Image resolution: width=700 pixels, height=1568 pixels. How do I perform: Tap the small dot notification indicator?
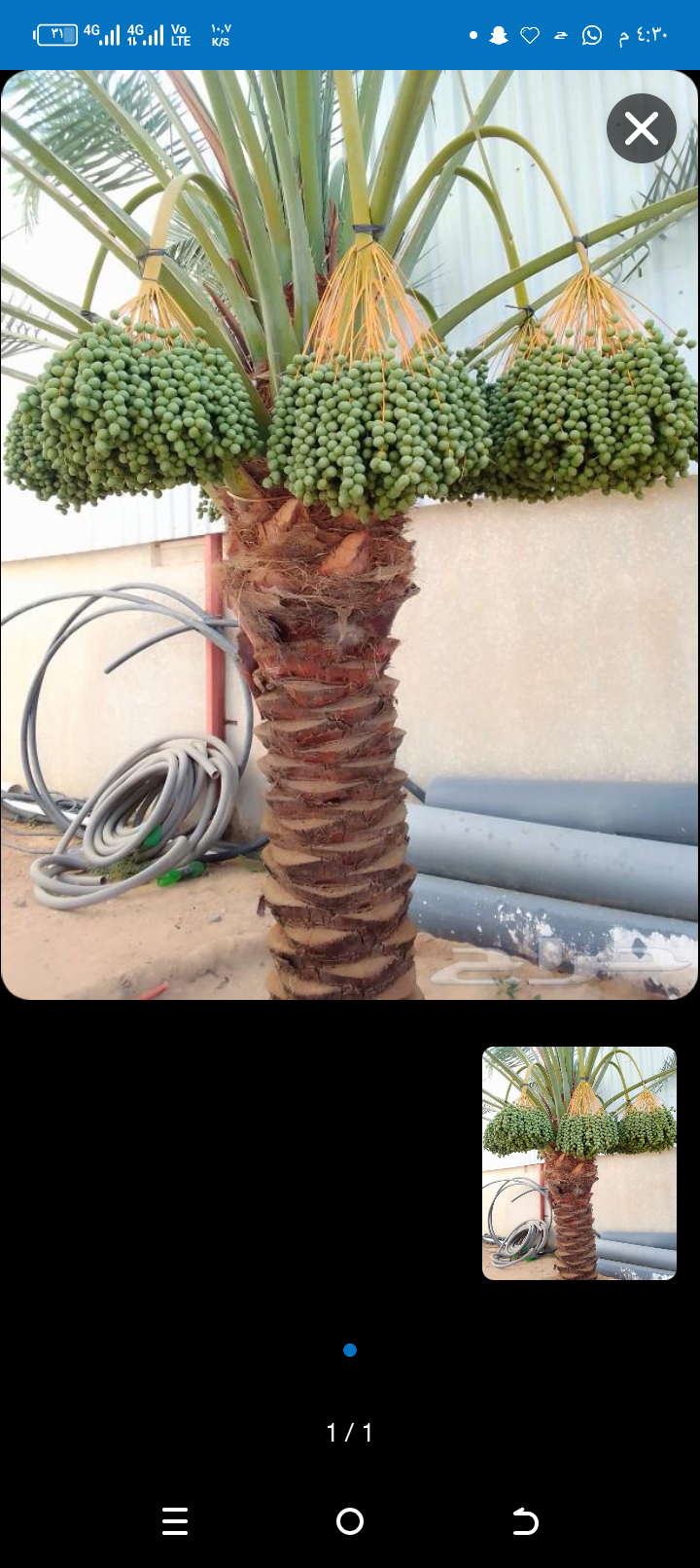pos(472,34)
